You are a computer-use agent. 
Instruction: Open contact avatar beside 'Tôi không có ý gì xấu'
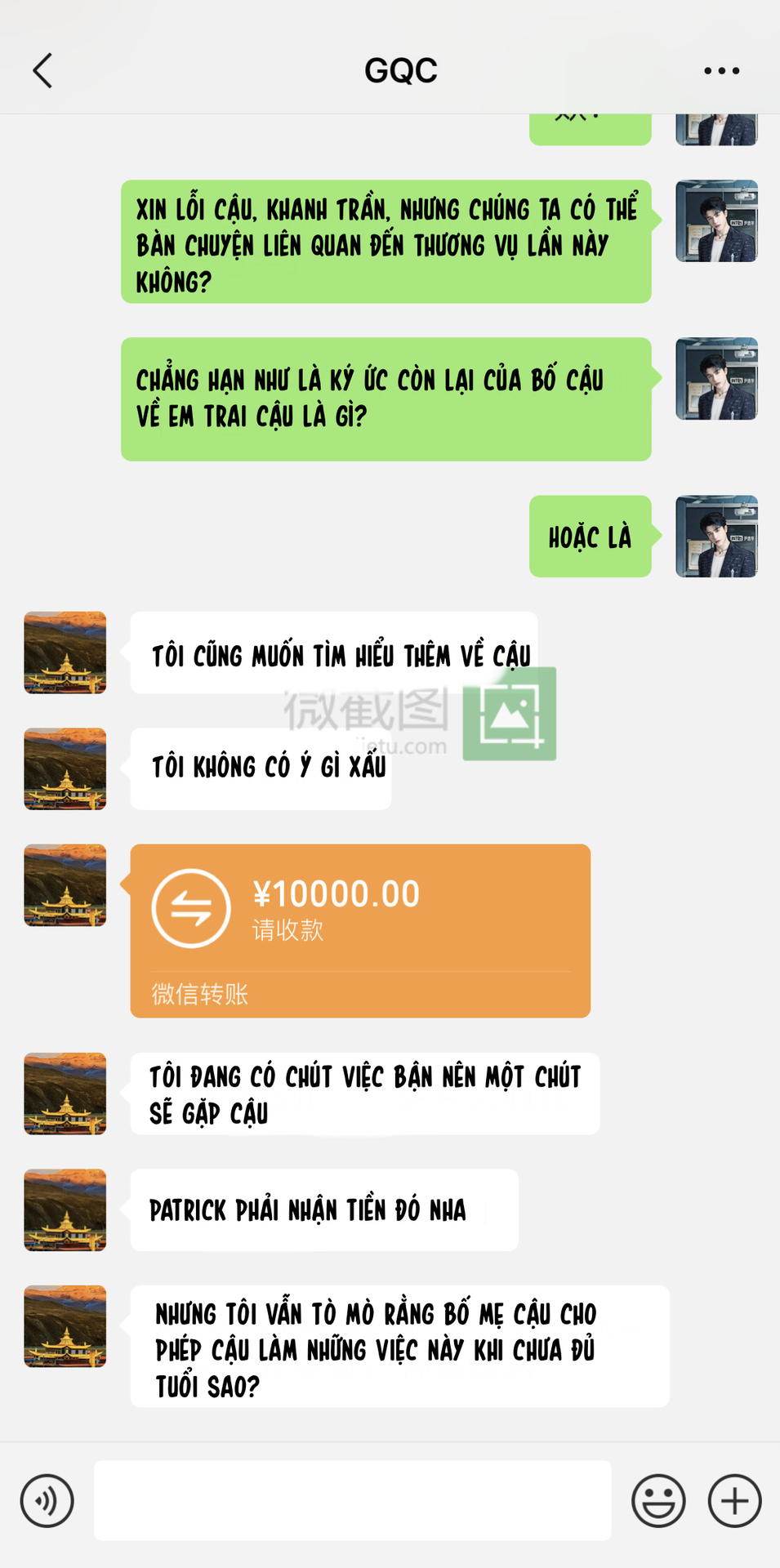(x=65, y=768)
